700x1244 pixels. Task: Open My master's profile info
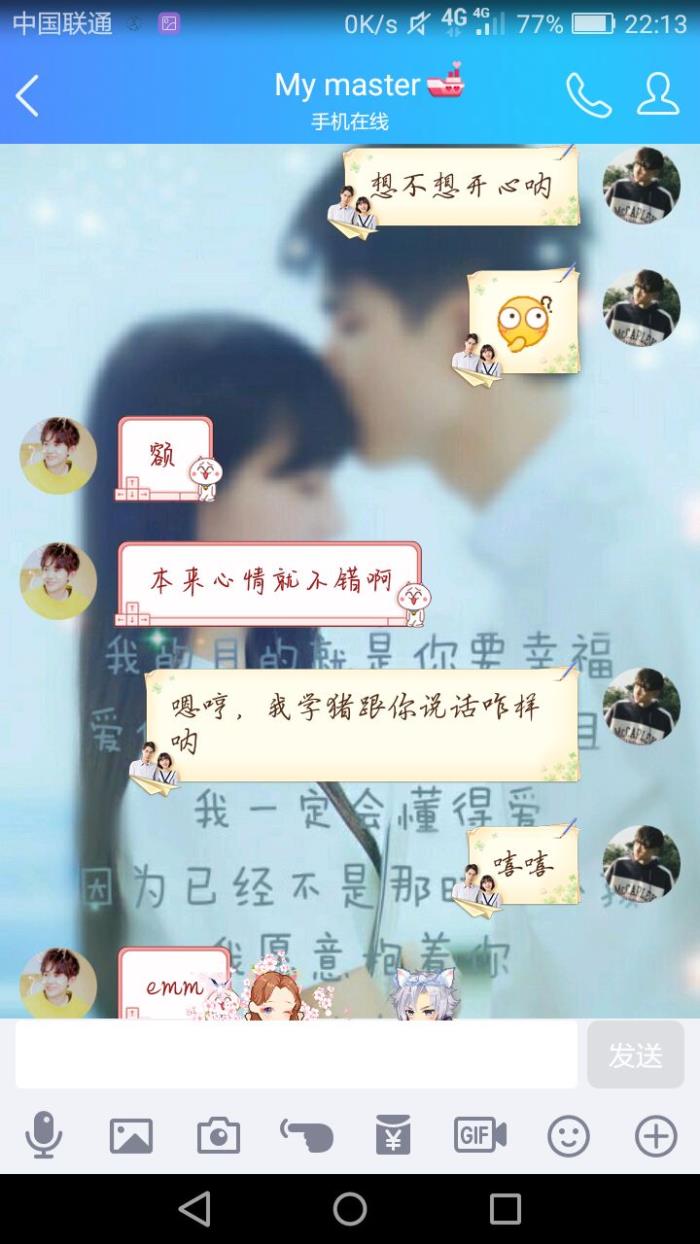[x=658, y=95]
